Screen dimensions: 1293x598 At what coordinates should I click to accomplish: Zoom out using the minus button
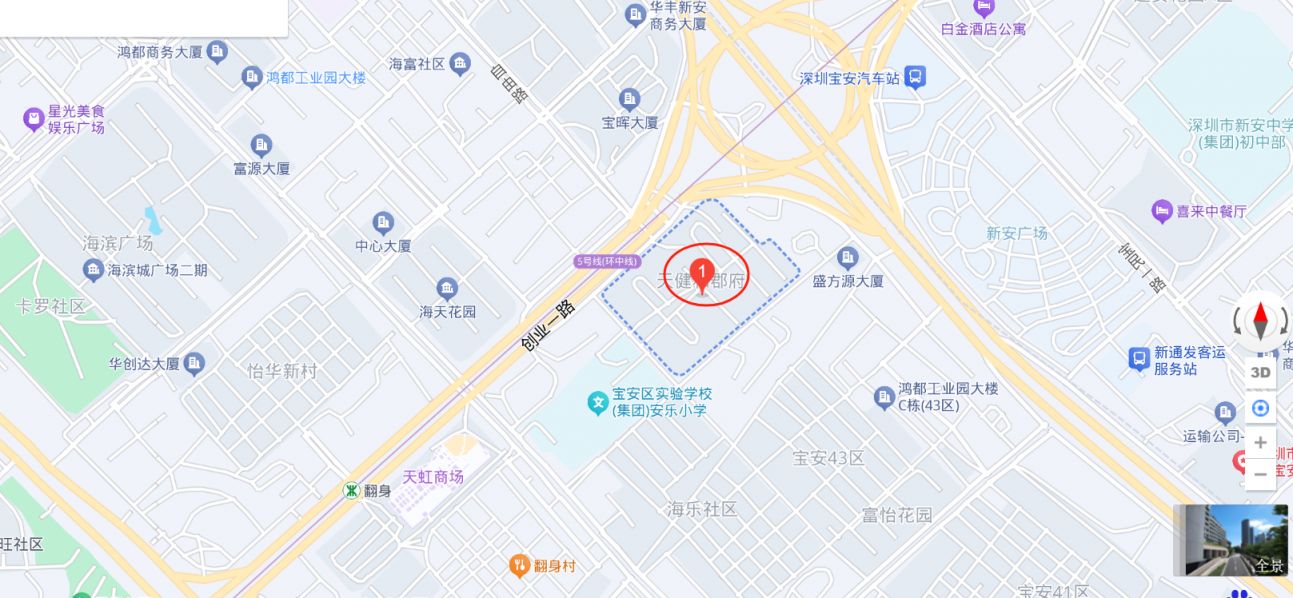(1261, 474)
